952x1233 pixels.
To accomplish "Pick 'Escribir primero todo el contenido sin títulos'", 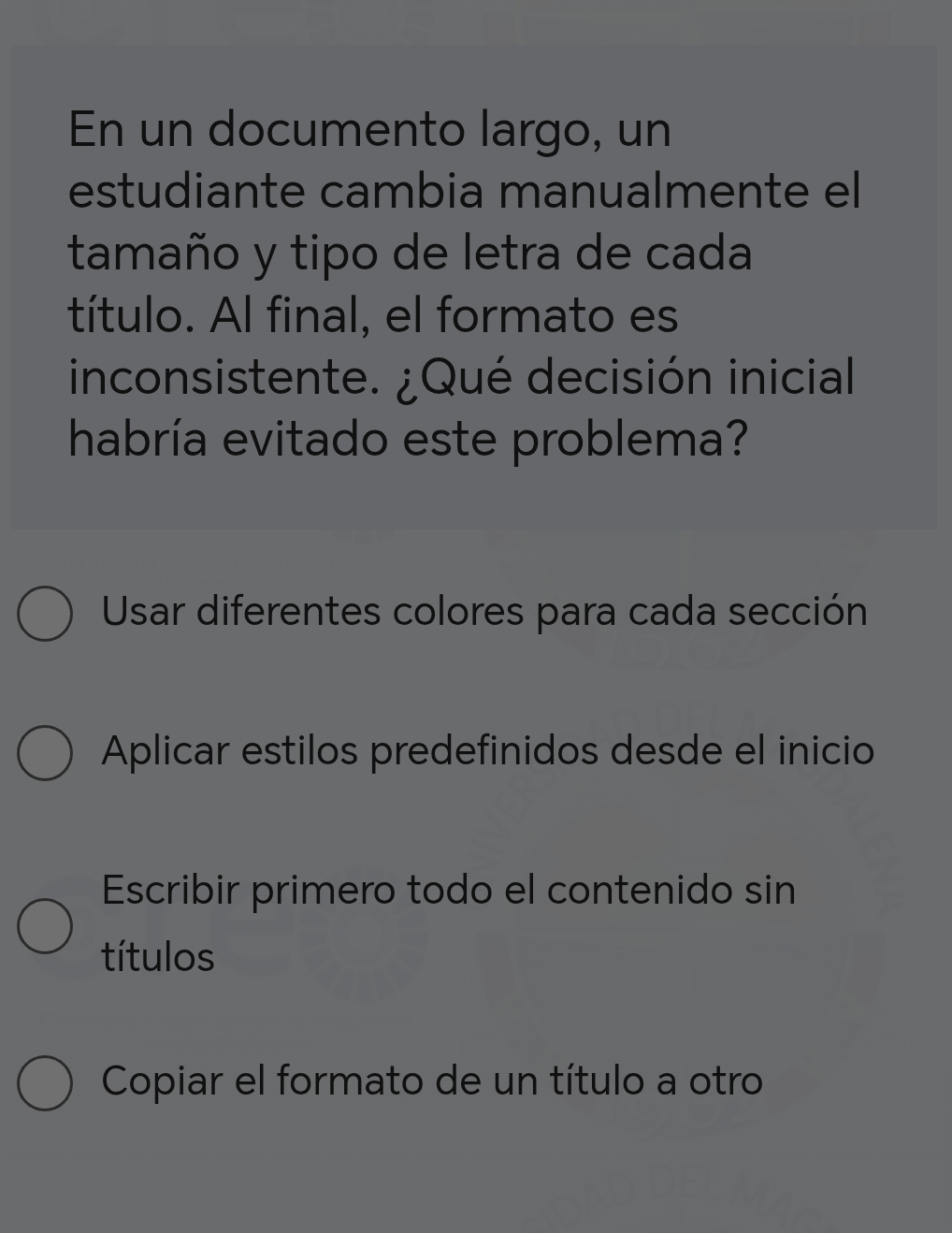I will tap(45, 926).
